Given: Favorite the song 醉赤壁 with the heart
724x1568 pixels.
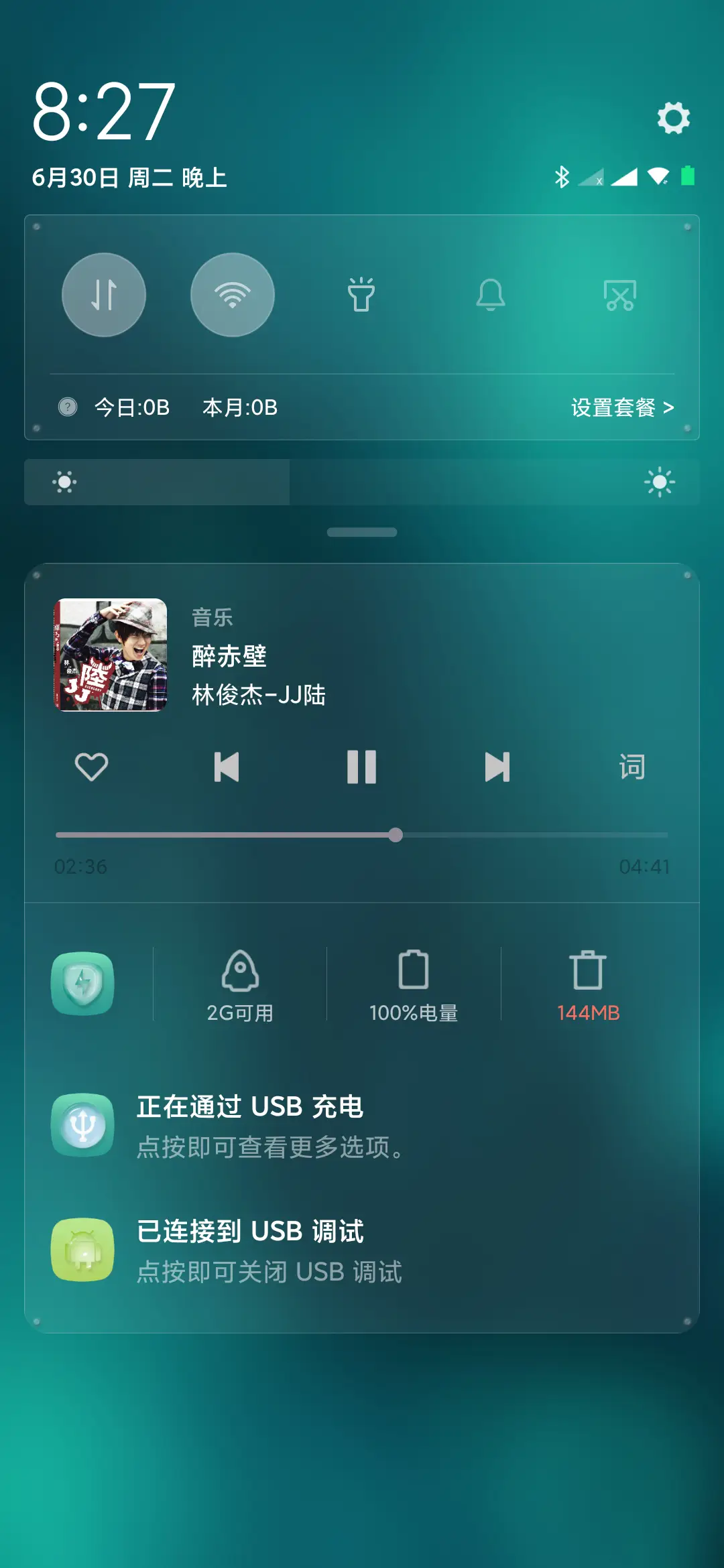Looking at the screenshot, I should click(x=92, y=768).
